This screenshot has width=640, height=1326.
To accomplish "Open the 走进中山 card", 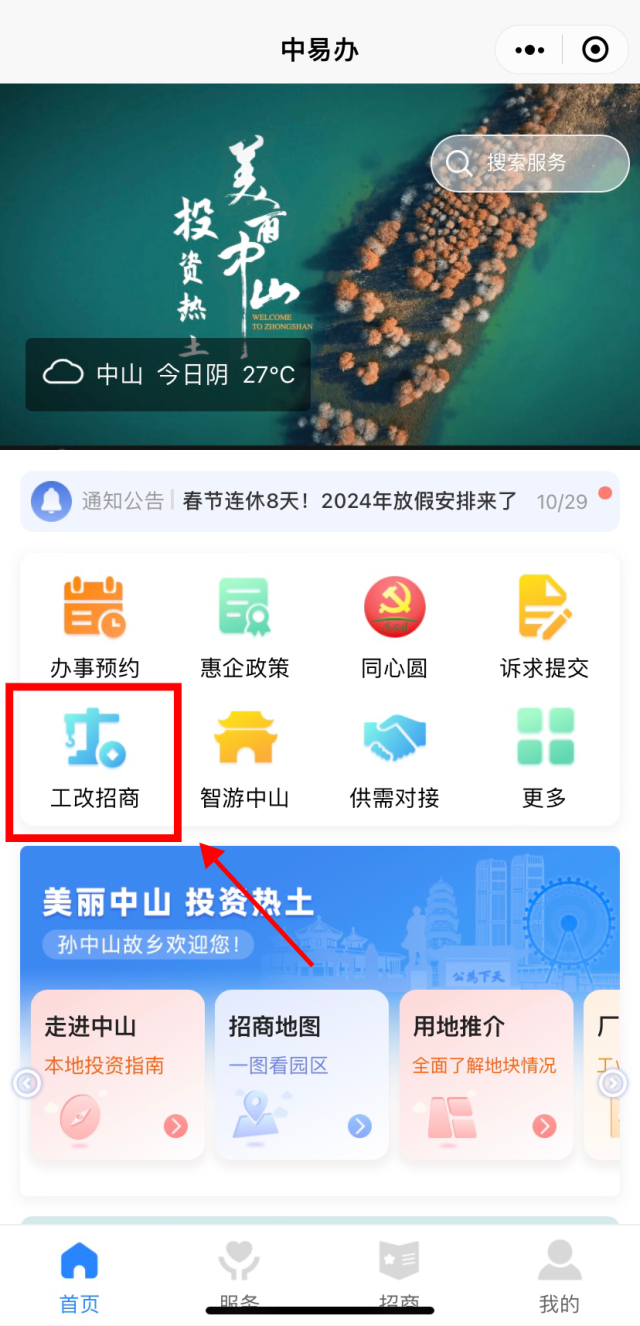I will click(x=117, y=1074).
